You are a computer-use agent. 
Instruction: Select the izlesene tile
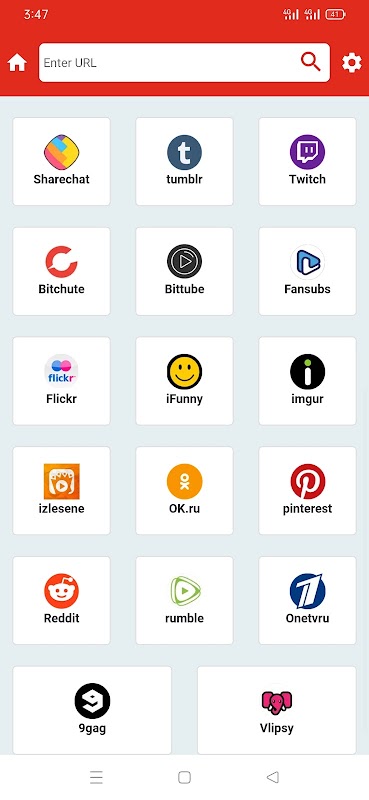tap(61, 490)
